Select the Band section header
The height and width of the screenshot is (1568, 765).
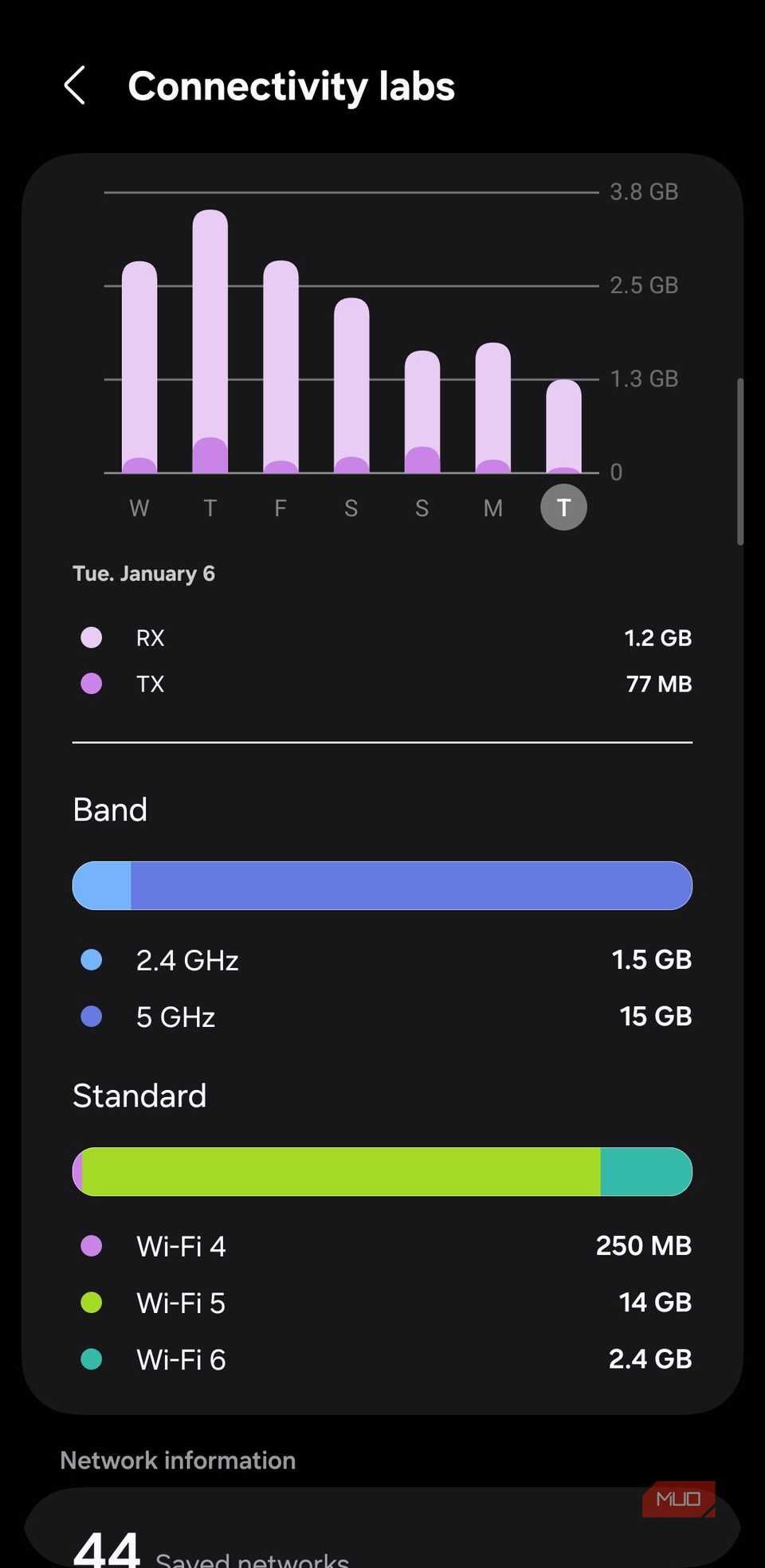click(110, 809)
